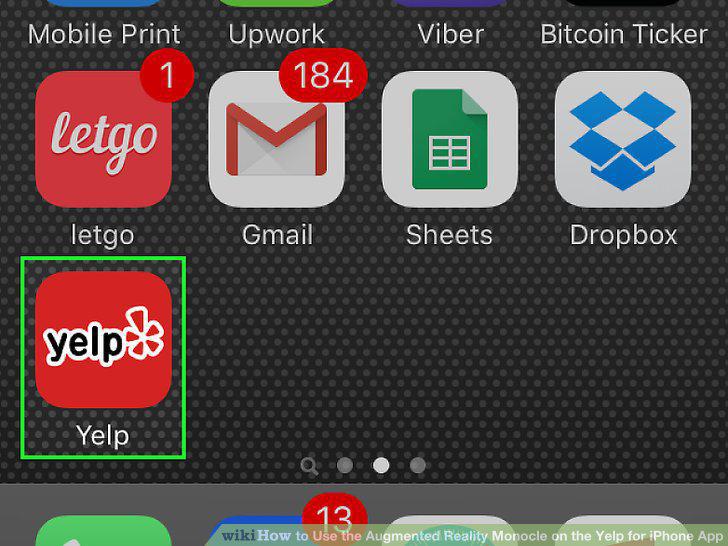Launch the letgo app

pyautogui.click(x=103, y=139)
